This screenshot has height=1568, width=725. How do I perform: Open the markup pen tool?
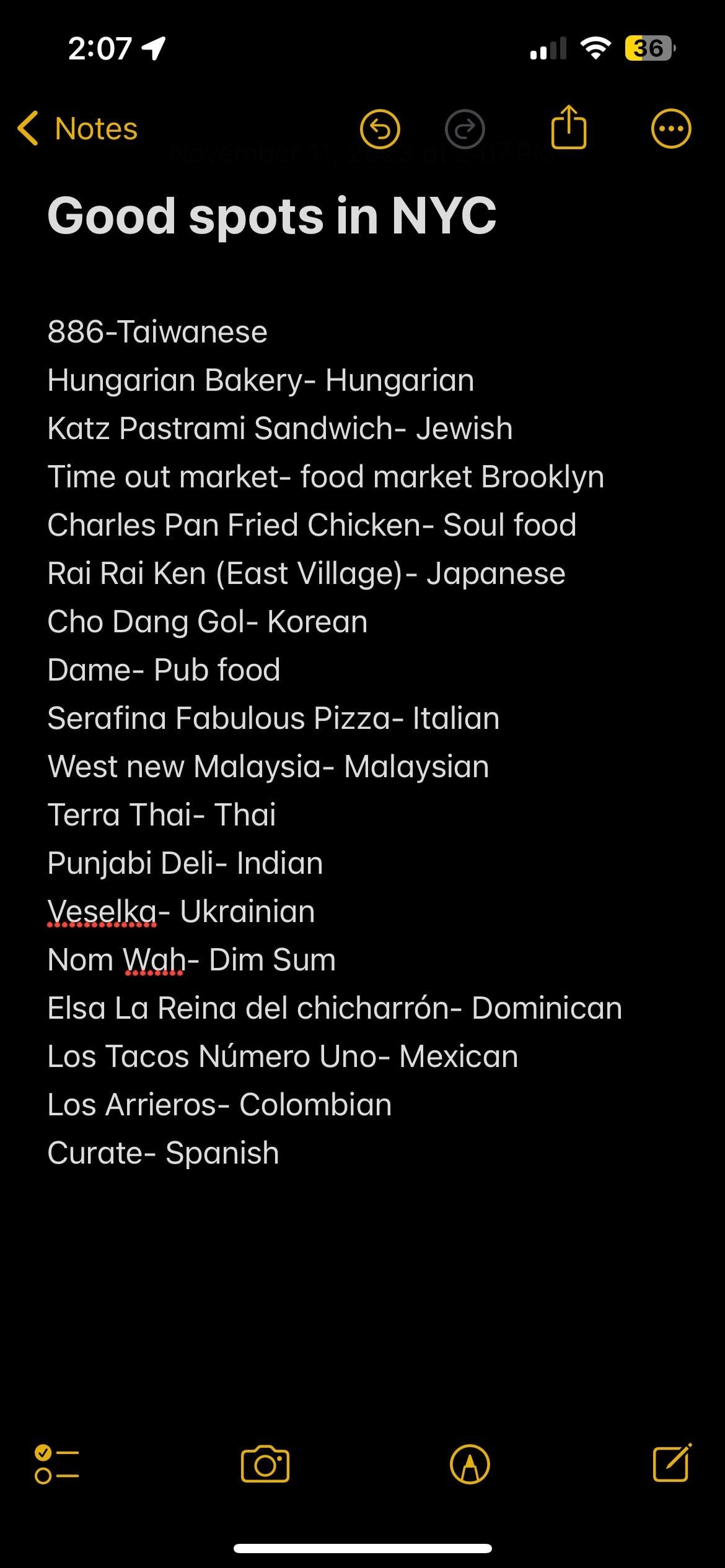470,1465
